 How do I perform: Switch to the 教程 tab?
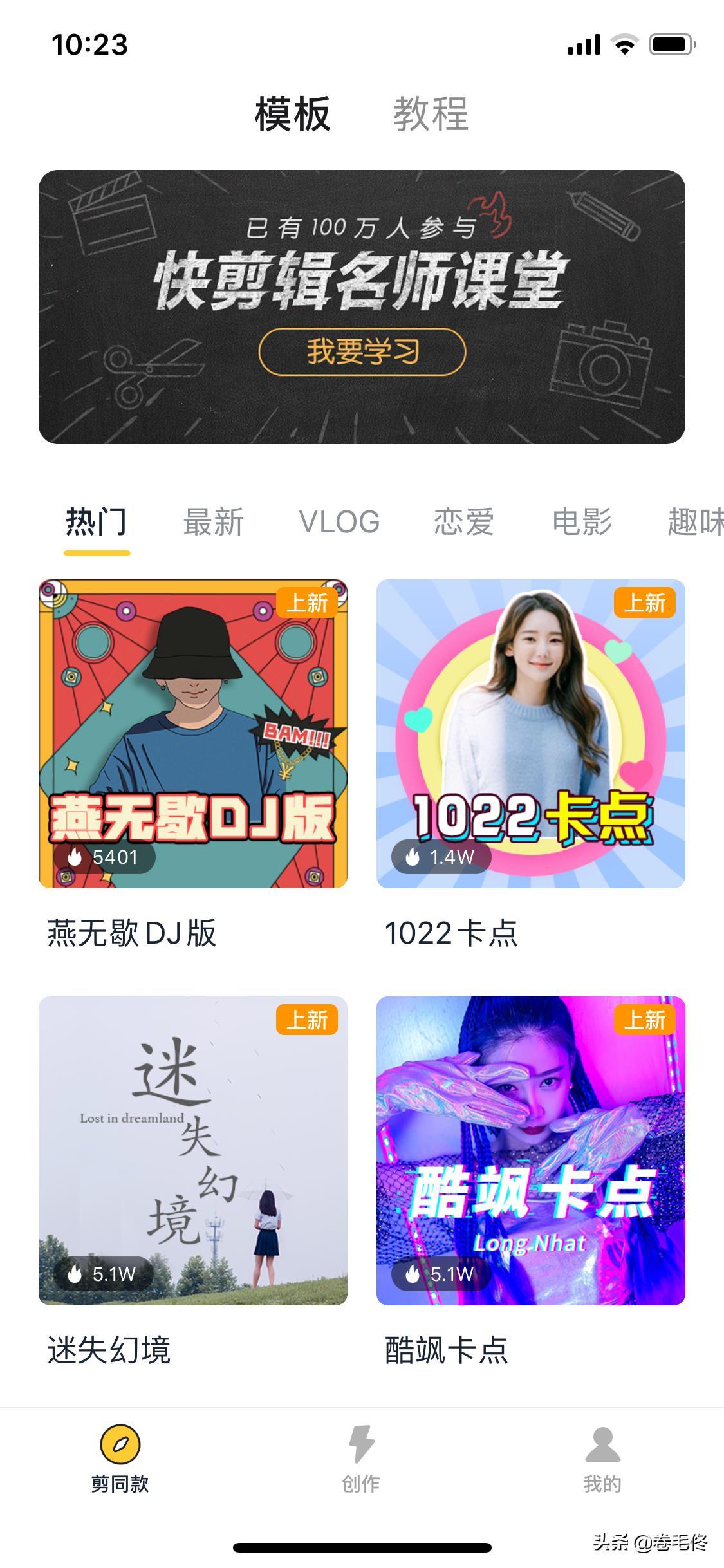431,115
